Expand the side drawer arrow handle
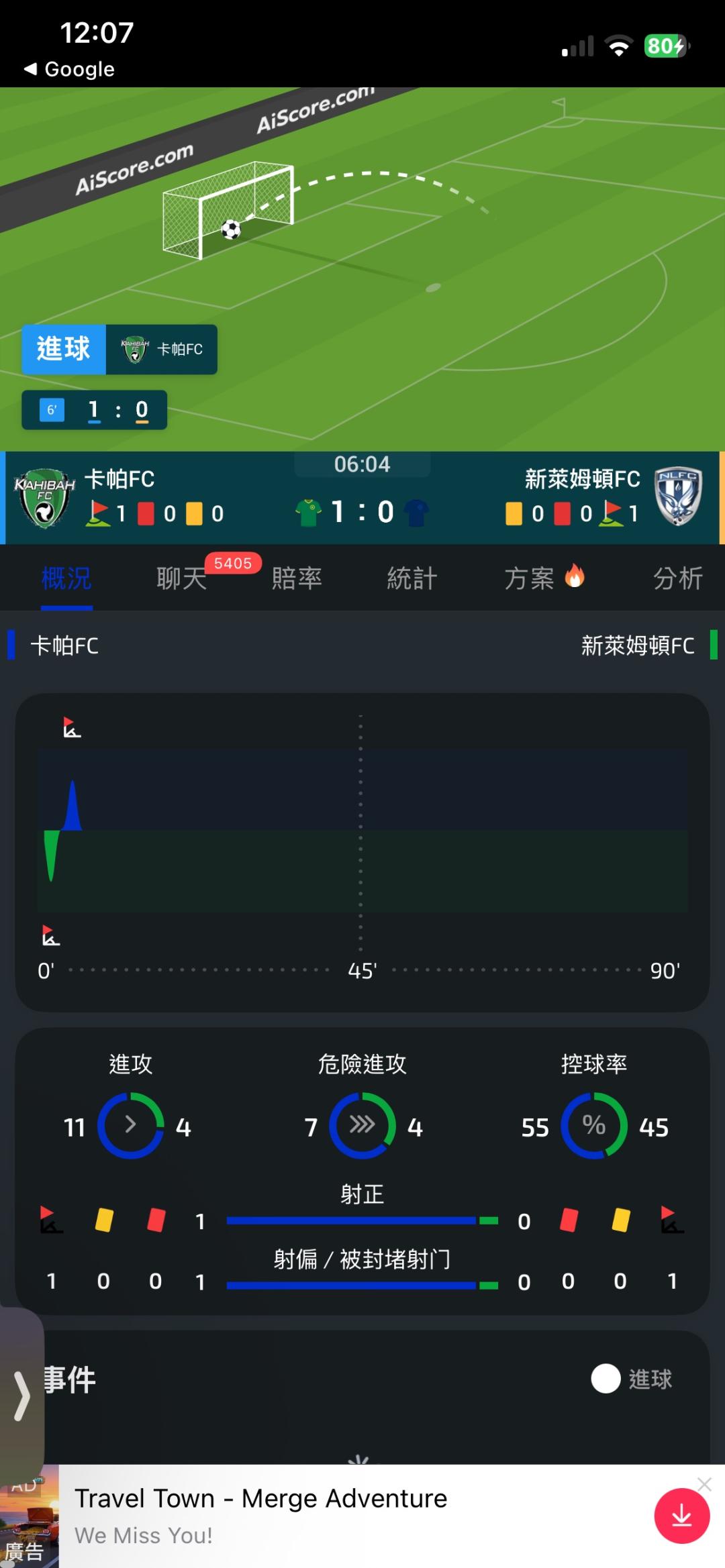Viewport: 725px width, 1568px height. coord(21,1396)
